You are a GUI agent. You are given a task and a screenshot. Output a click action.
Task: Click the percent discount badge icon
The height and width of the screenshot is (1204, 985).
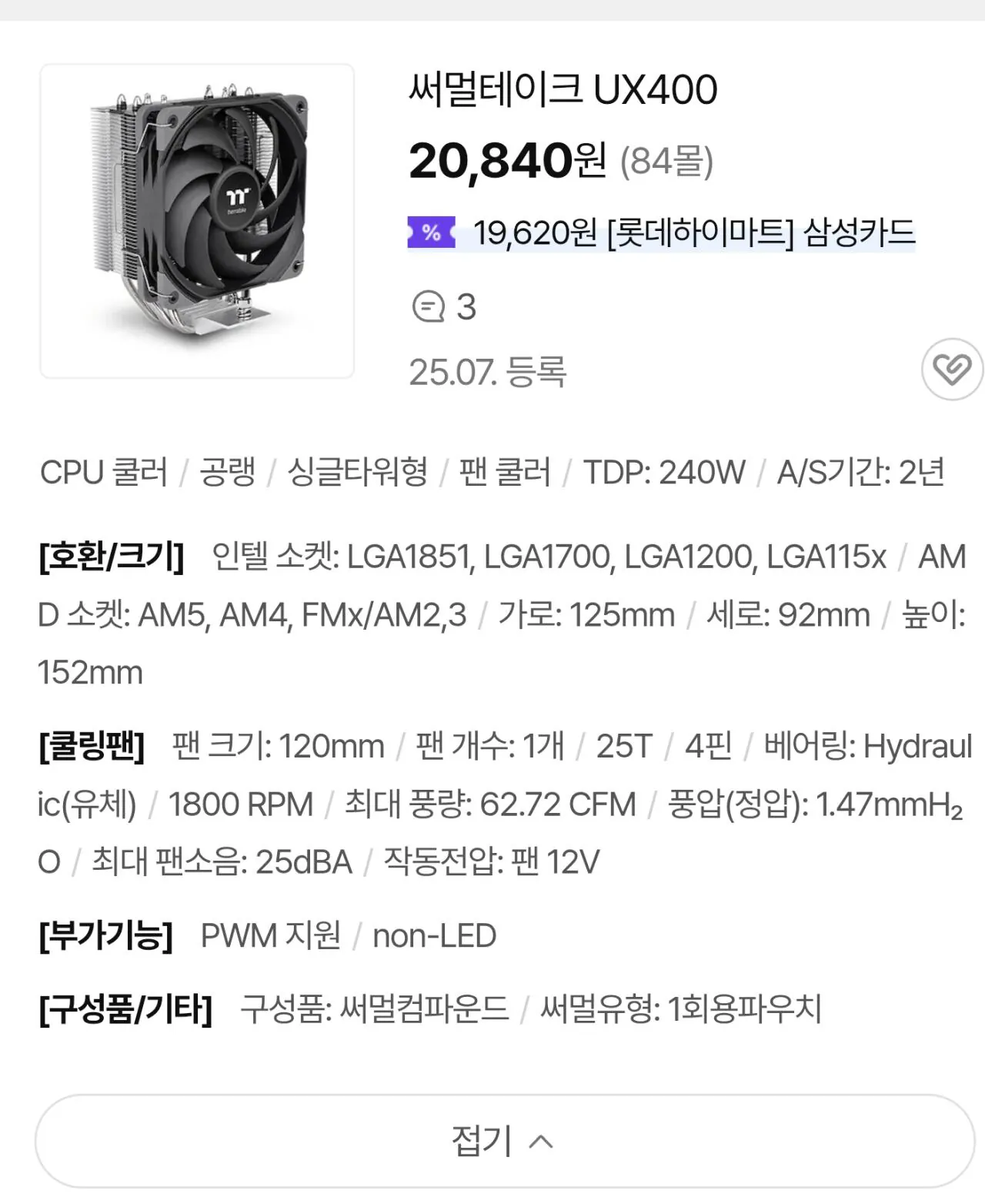(431, 230)
